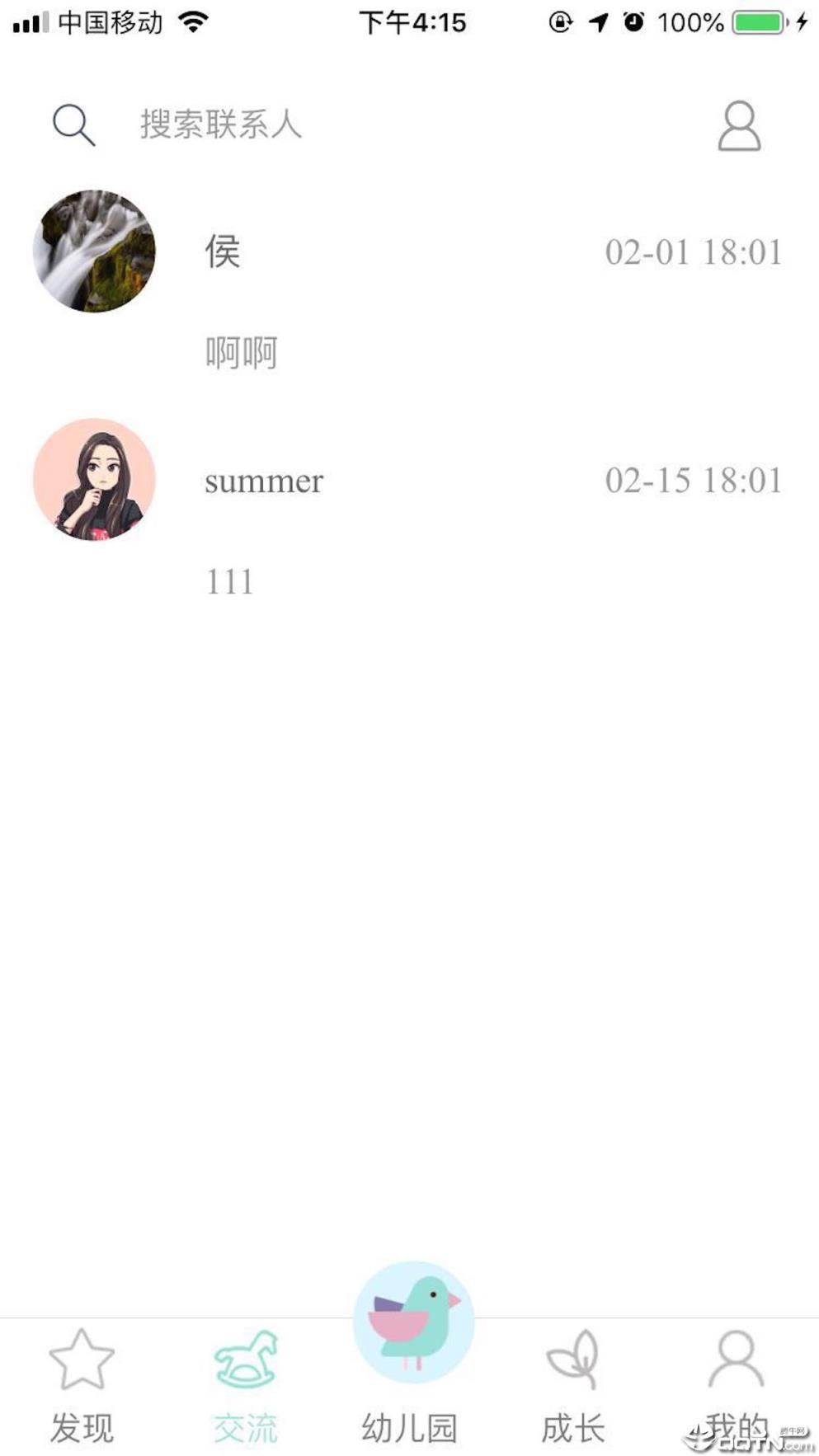Select the 交流 tab
This screenshot has height=1456, width=819.
(x=245, y=1387)
